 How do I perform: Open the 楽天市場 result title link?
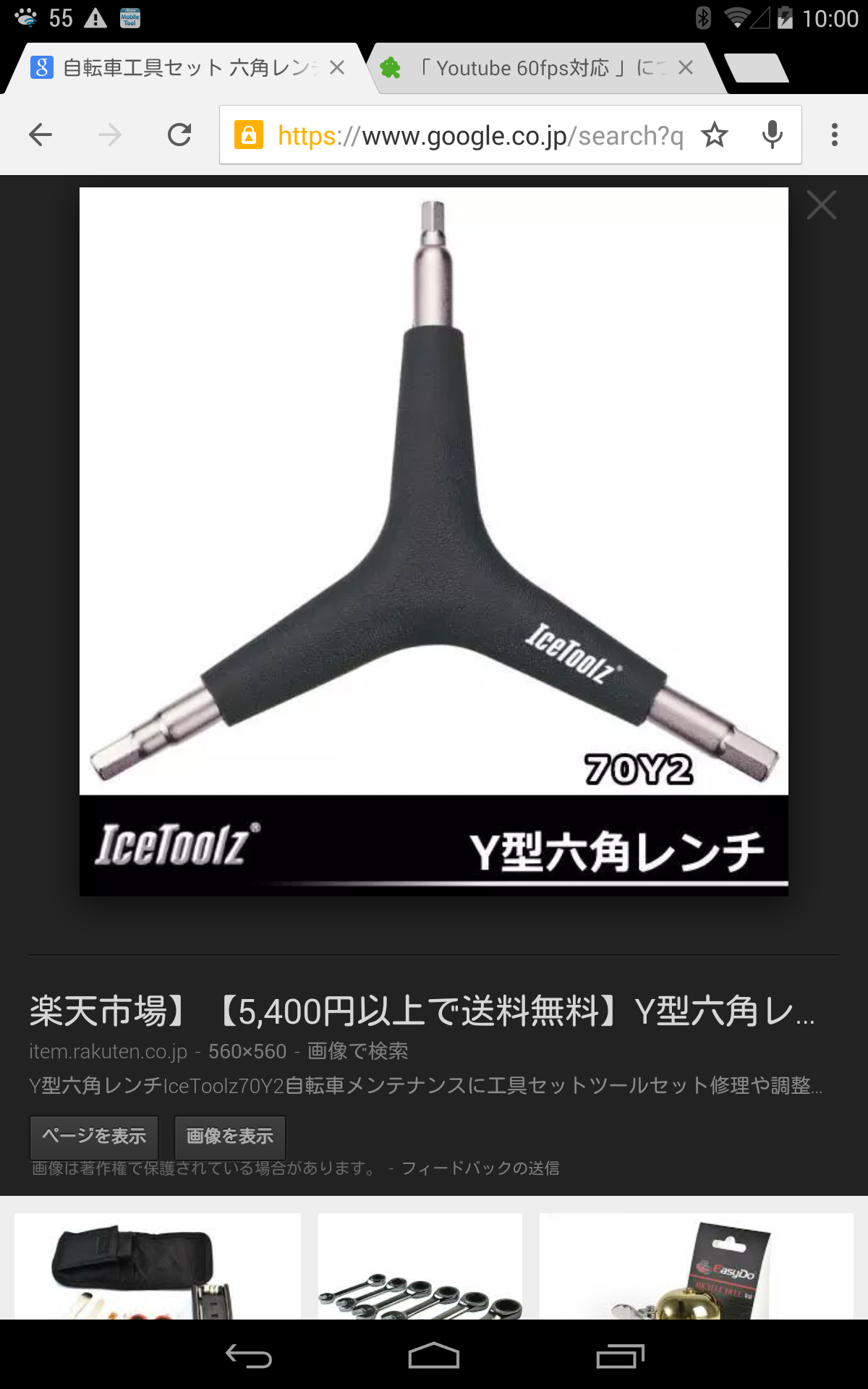[x=422, y=1011]
